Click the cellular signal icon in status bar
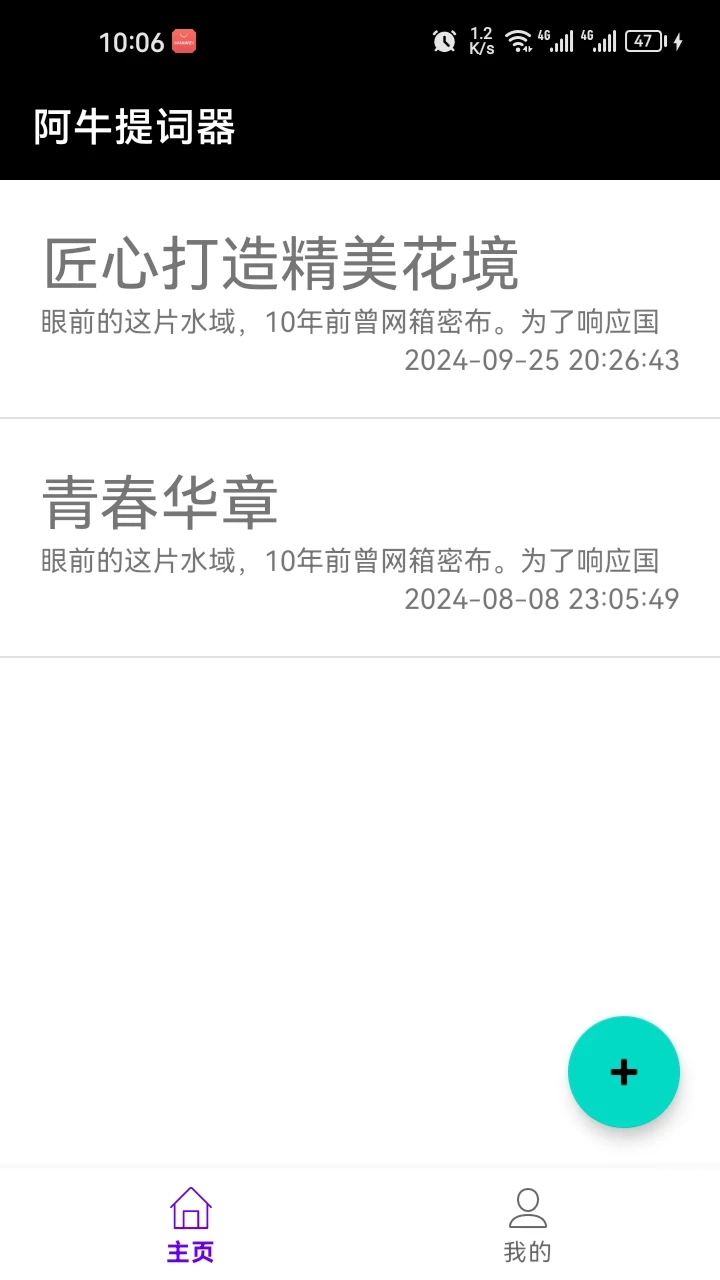The image size is (720, 1280). [560, 41]
